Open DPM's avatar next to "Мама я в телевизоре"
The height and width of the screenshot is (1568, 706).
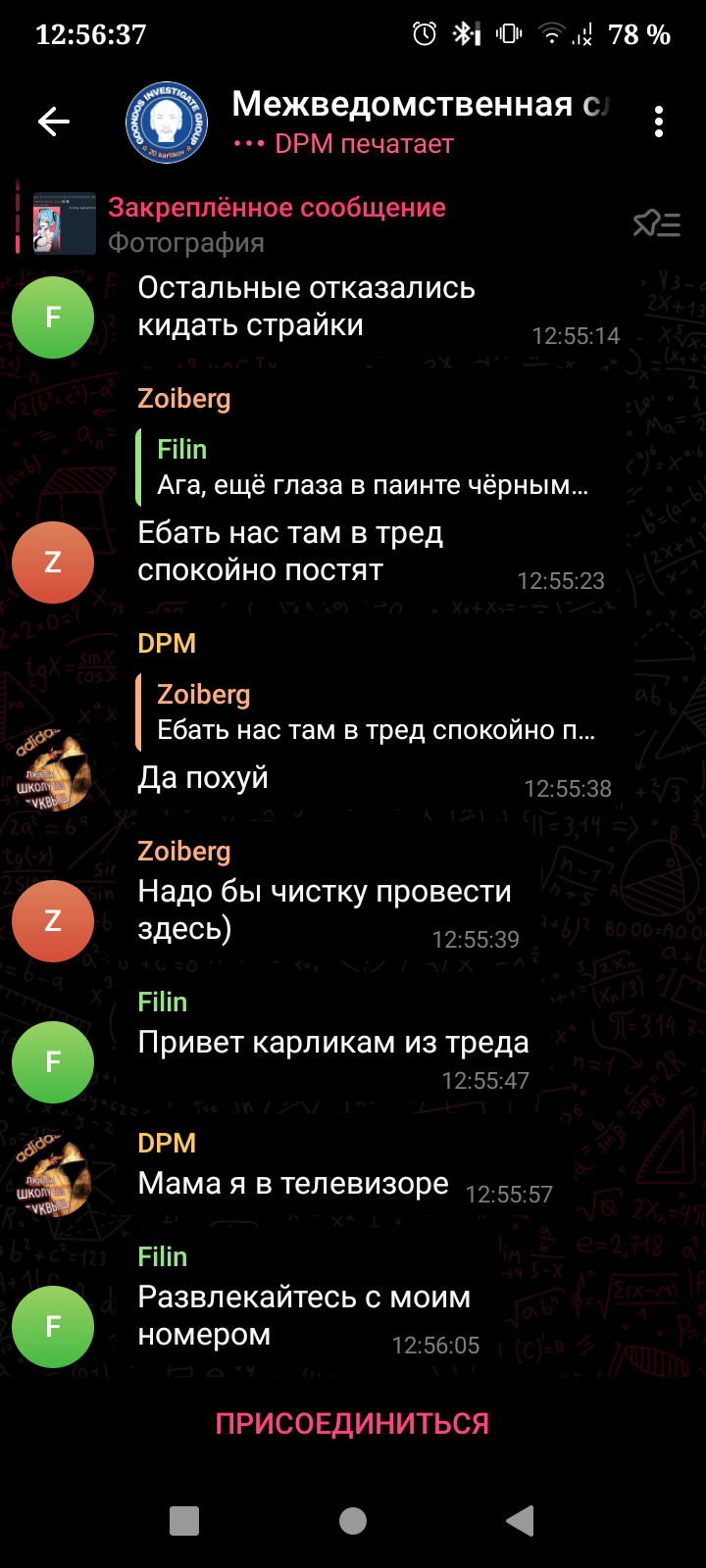click(x=53, y=1176)
